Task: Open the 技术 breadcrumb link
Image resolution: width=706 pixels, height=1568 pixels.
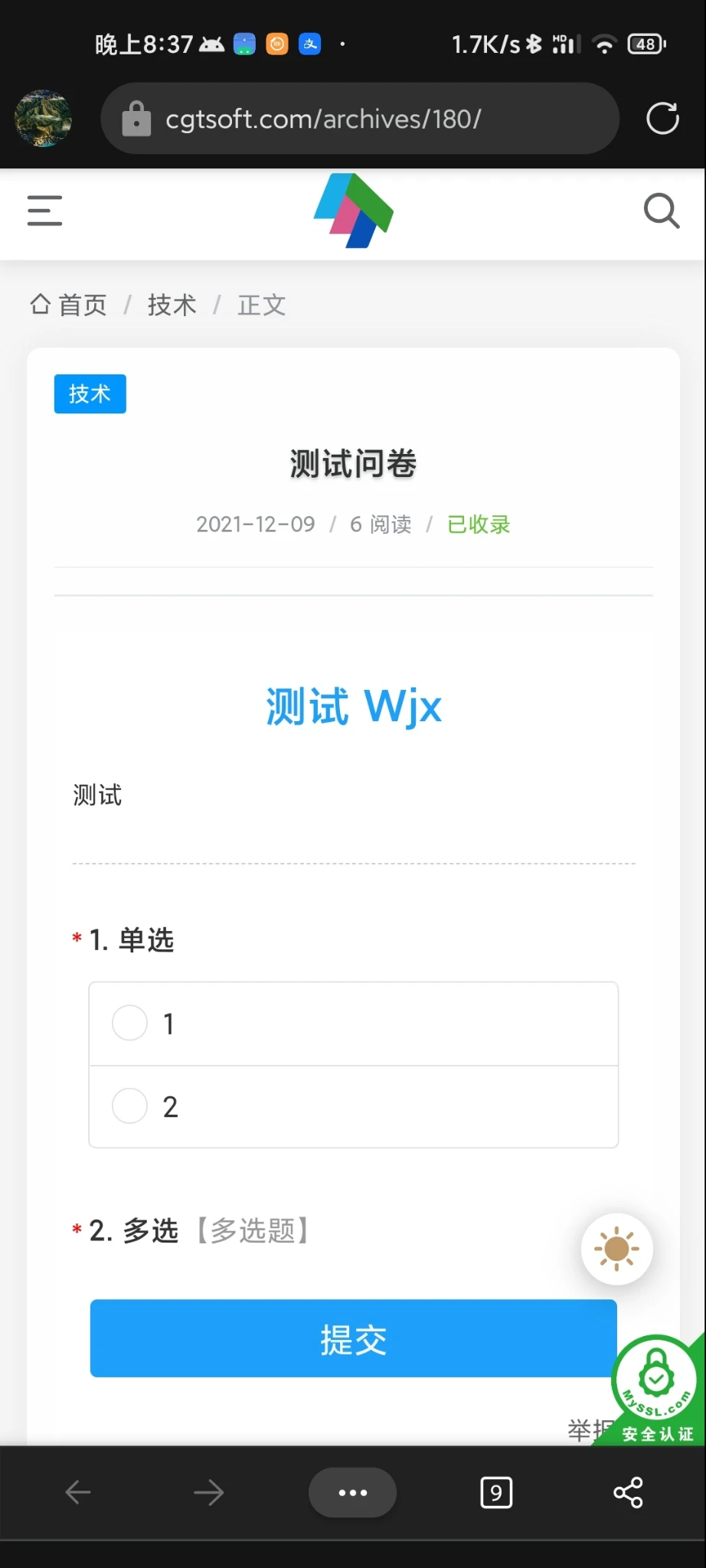Action: click(172, 305)
